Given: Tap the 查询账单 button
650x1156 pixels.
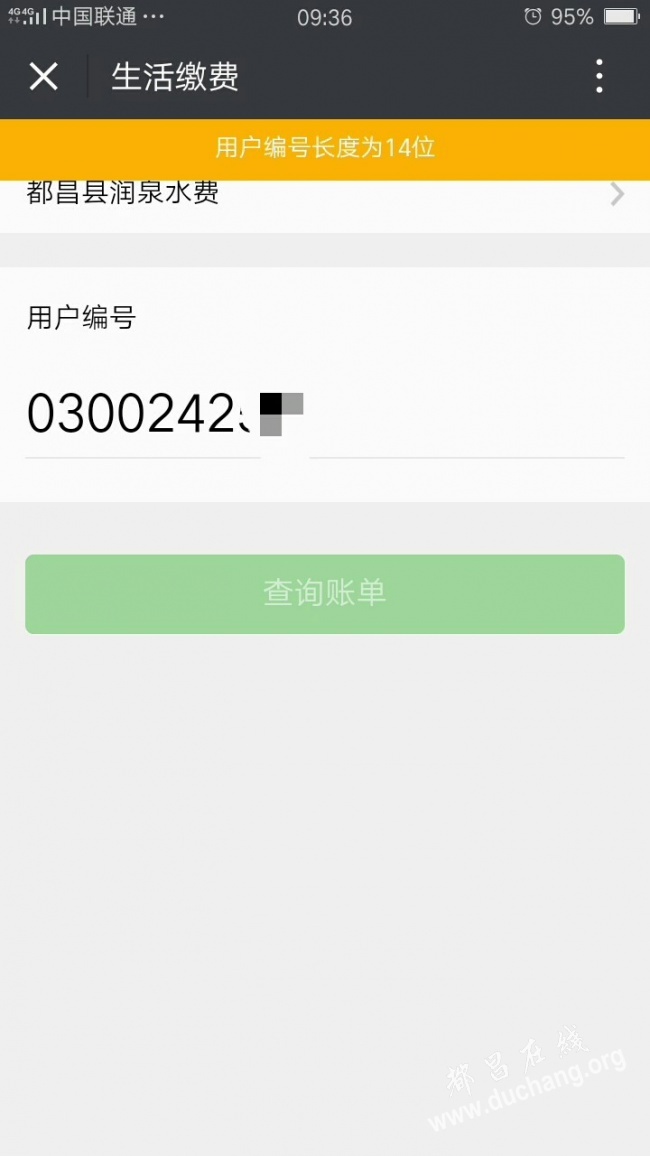Looking at the screenshot, I should pyautogui.click(x=325, y=593).
